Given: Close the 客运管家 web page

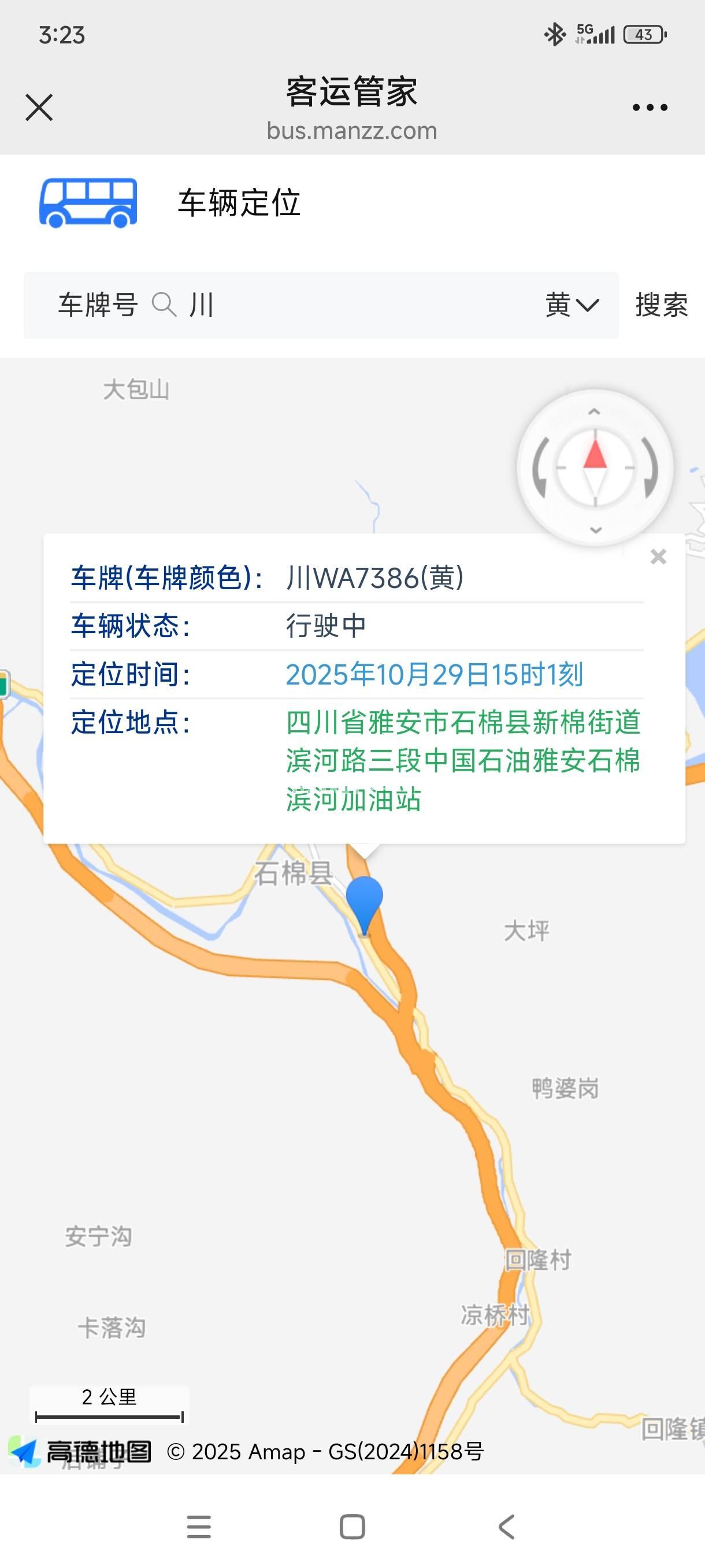Looking at the screenshot, I should [x=39, y=108].
